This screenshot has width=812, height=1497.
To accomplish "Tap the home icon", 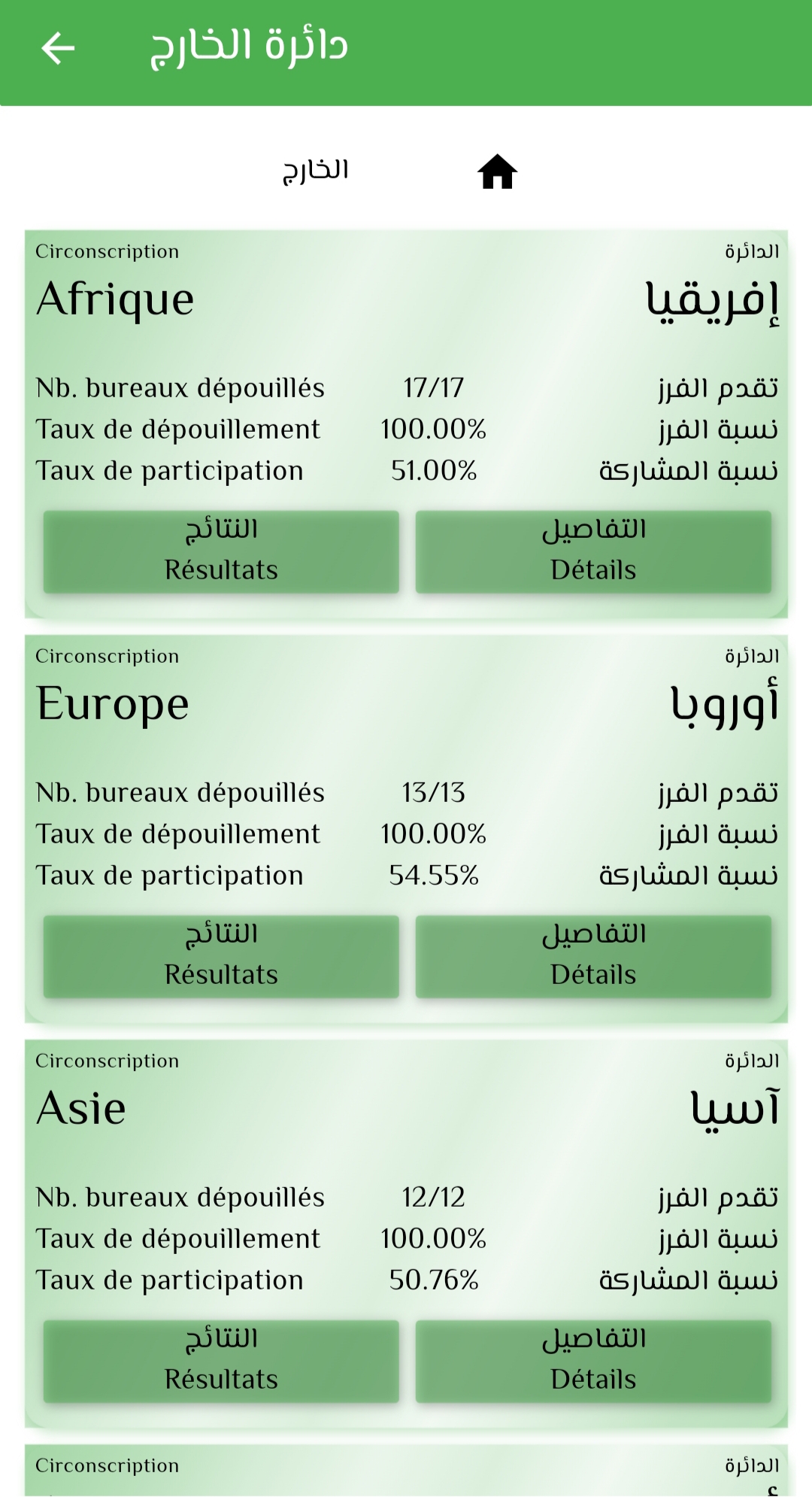I will click(498, 172).
